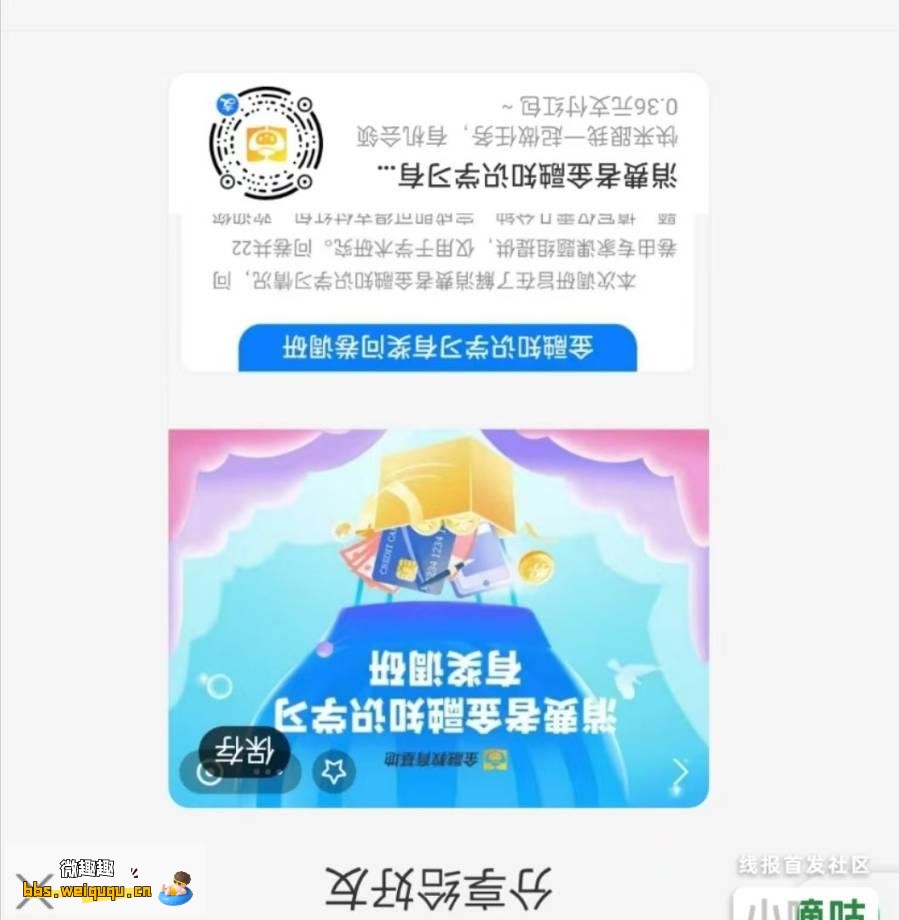The image size is (899, 920).
Task: Tap the robot logo inside the QR code
Action: click(x=264, y=144)
